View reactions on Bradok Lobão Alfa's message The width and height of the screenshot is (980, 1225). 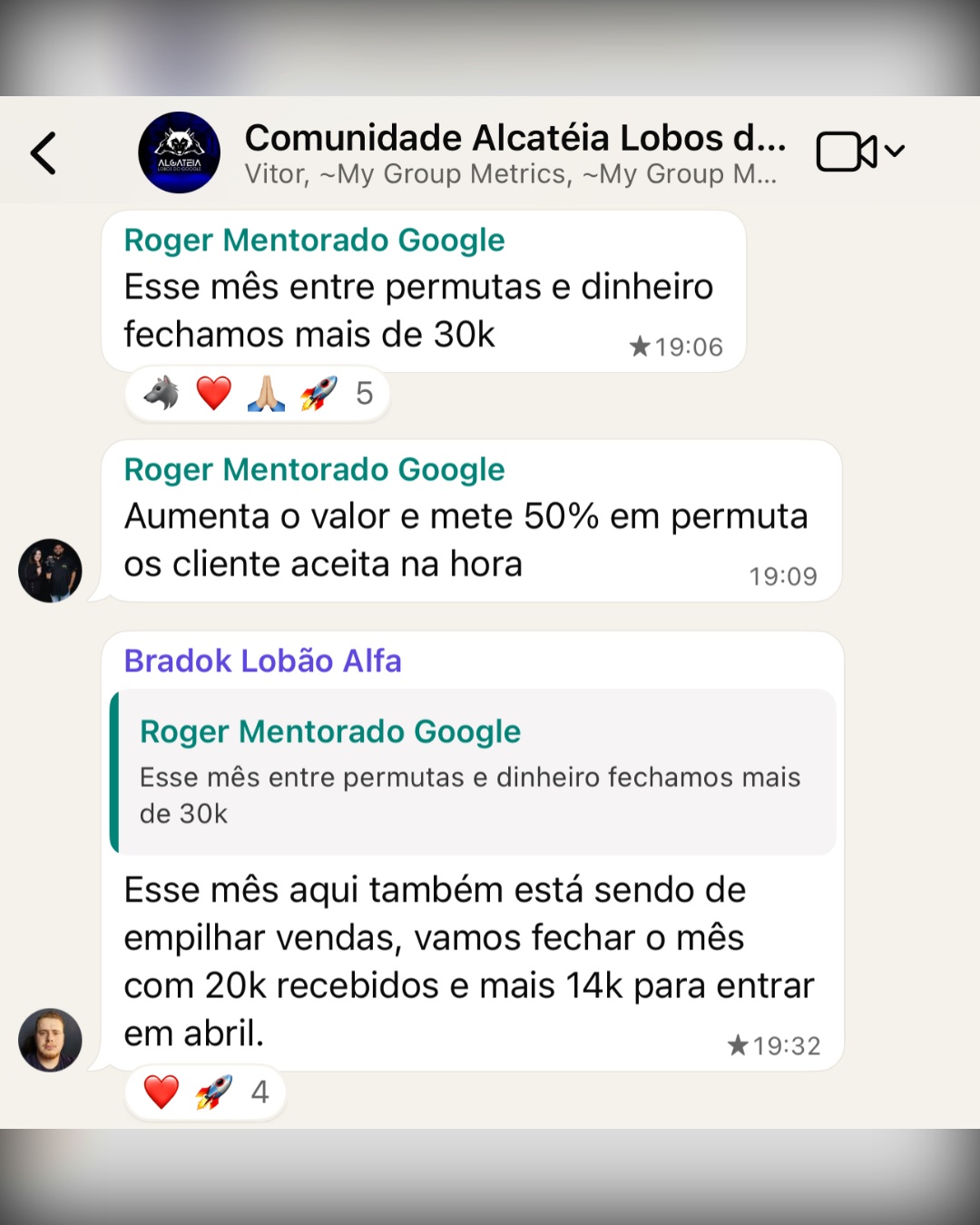205,1093
